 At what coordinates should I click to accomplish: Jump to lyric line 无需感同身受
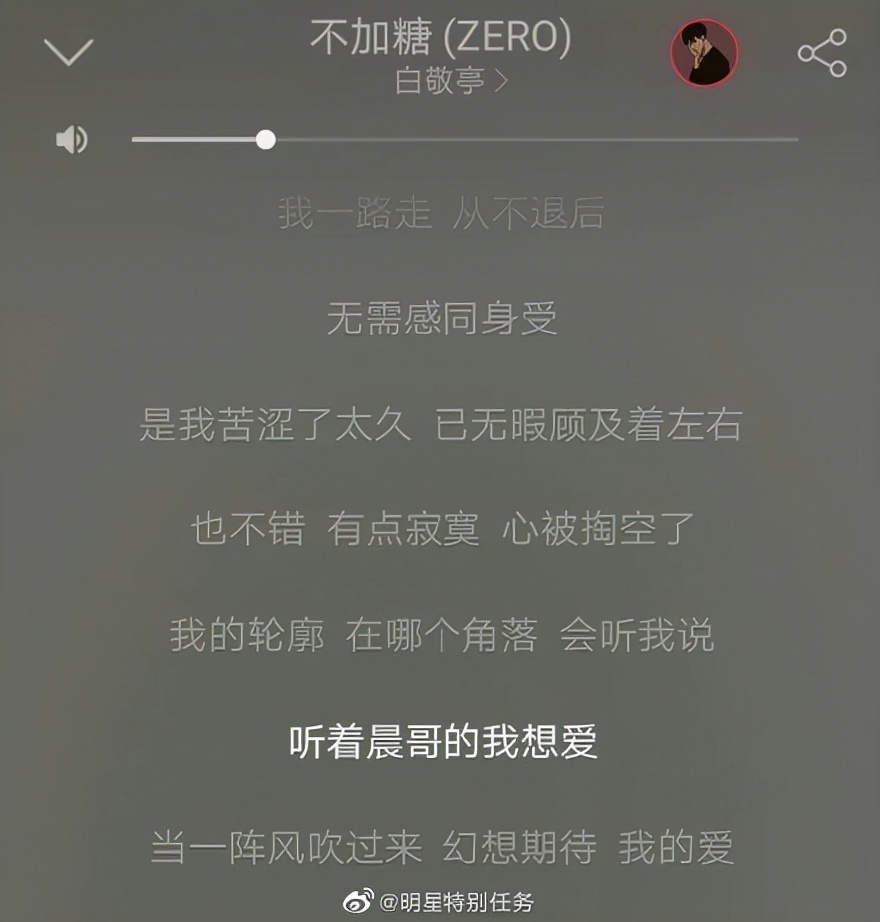(441, 319)
